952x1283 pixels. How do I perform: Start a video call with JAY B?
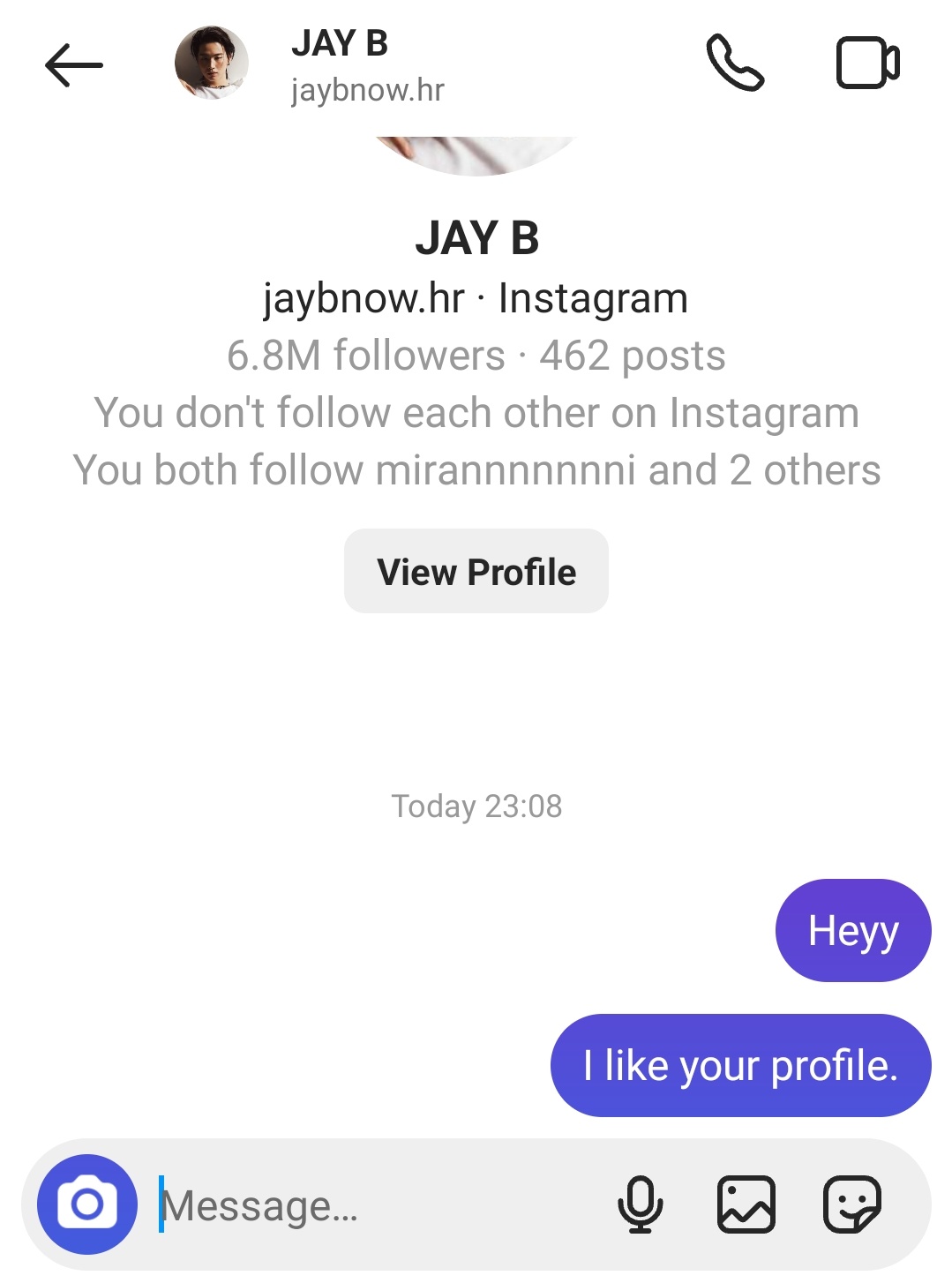pos(866,64)
